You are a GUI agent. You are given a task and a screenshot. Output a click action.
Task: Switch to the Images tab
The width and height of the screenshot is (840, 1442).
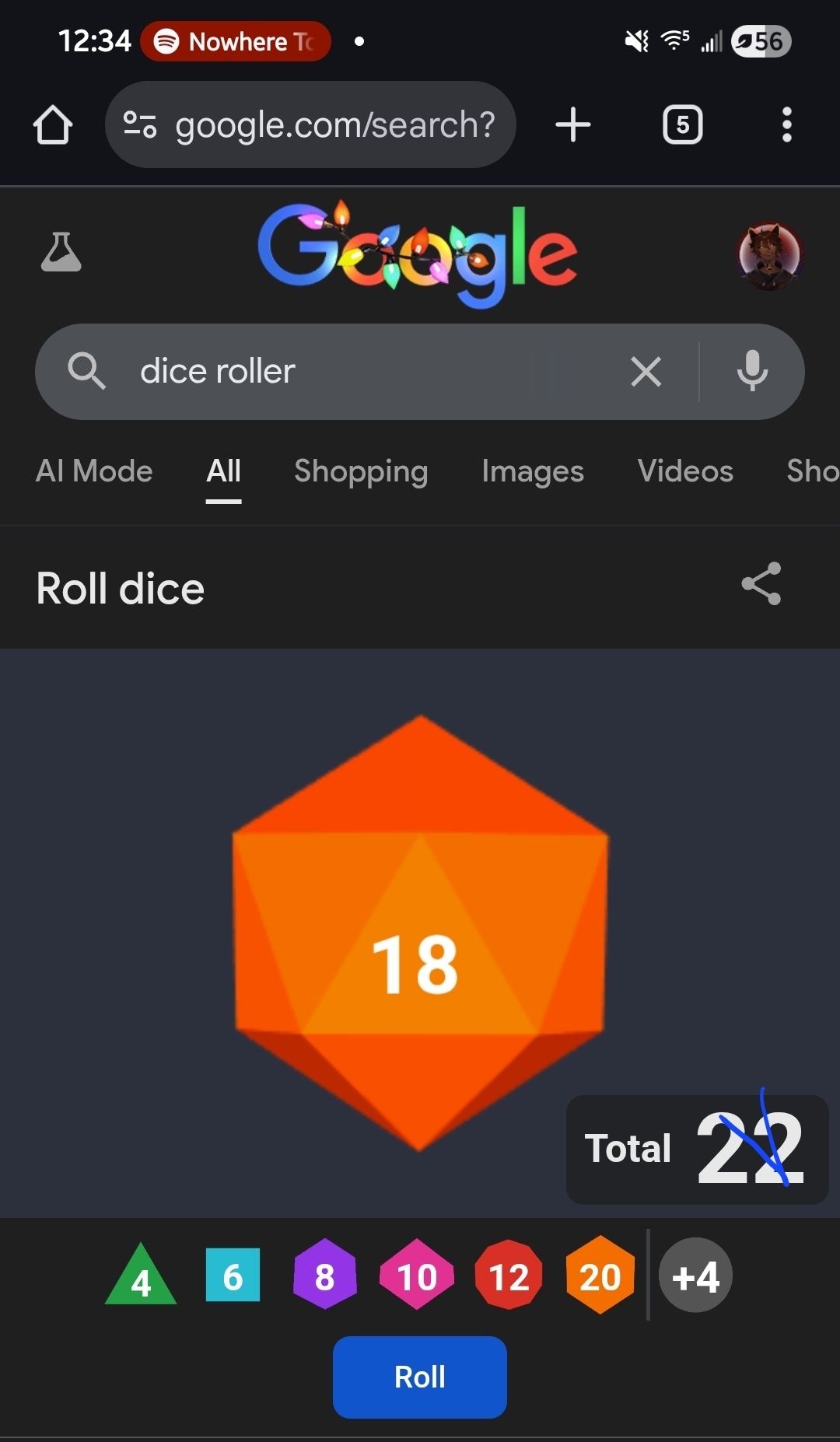click(x=533, y=471)
